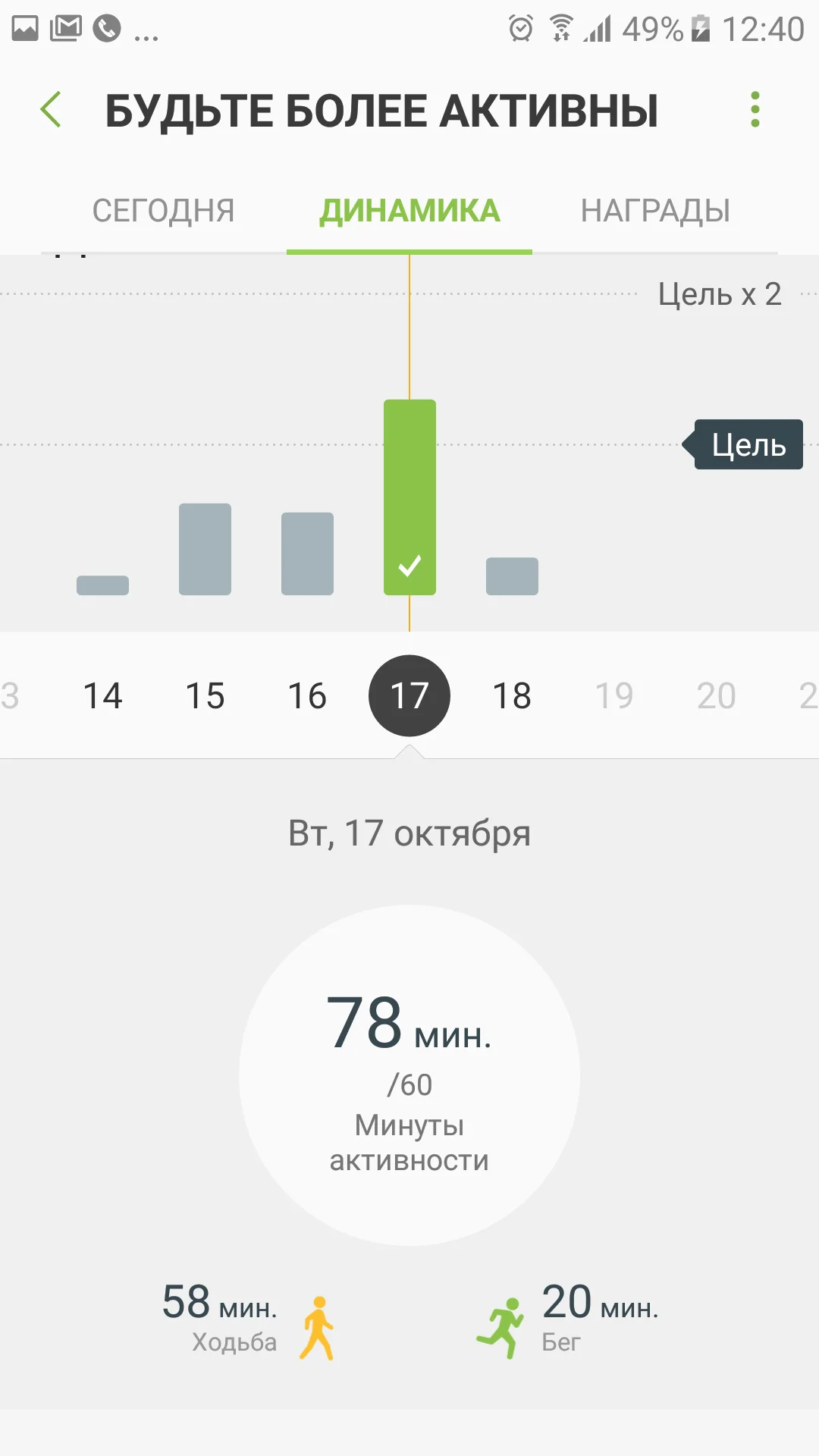Tap the highlighted date 17 circle
Viewport: 819px width, 1456px height.
409,695
